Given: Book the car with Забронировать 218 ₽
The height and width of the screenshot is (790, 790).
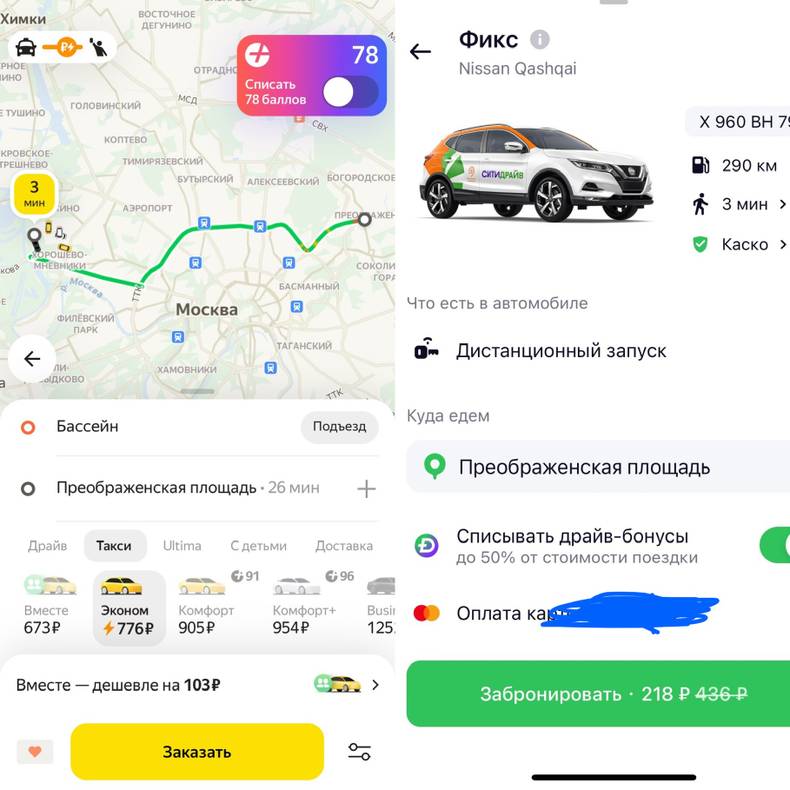Looking at the screenshot, I should pos(598,694).
